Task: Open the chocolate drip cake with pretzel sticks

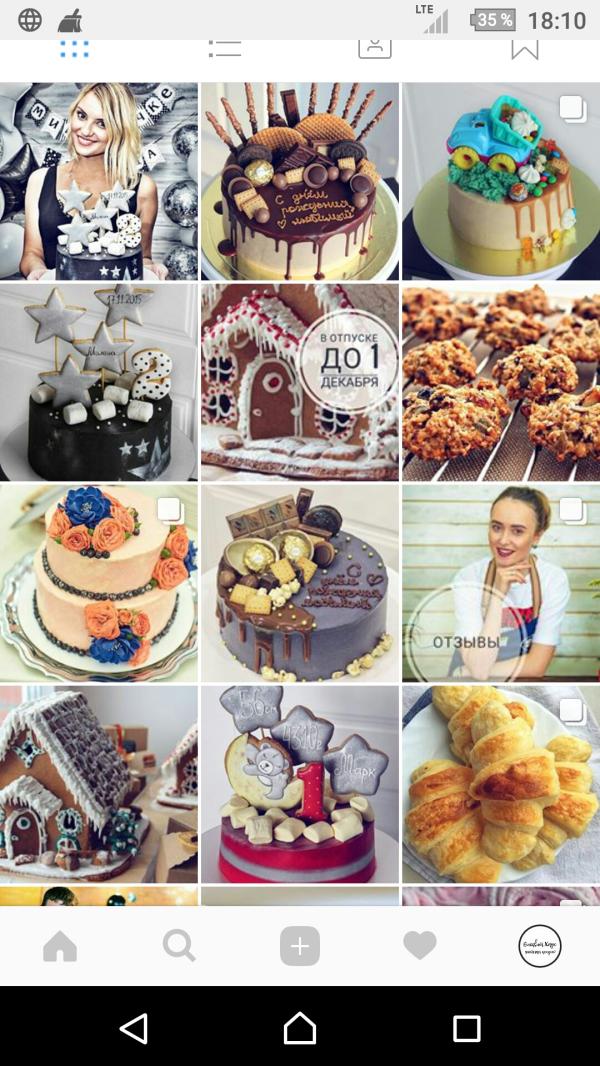Action: click(300, 181)
